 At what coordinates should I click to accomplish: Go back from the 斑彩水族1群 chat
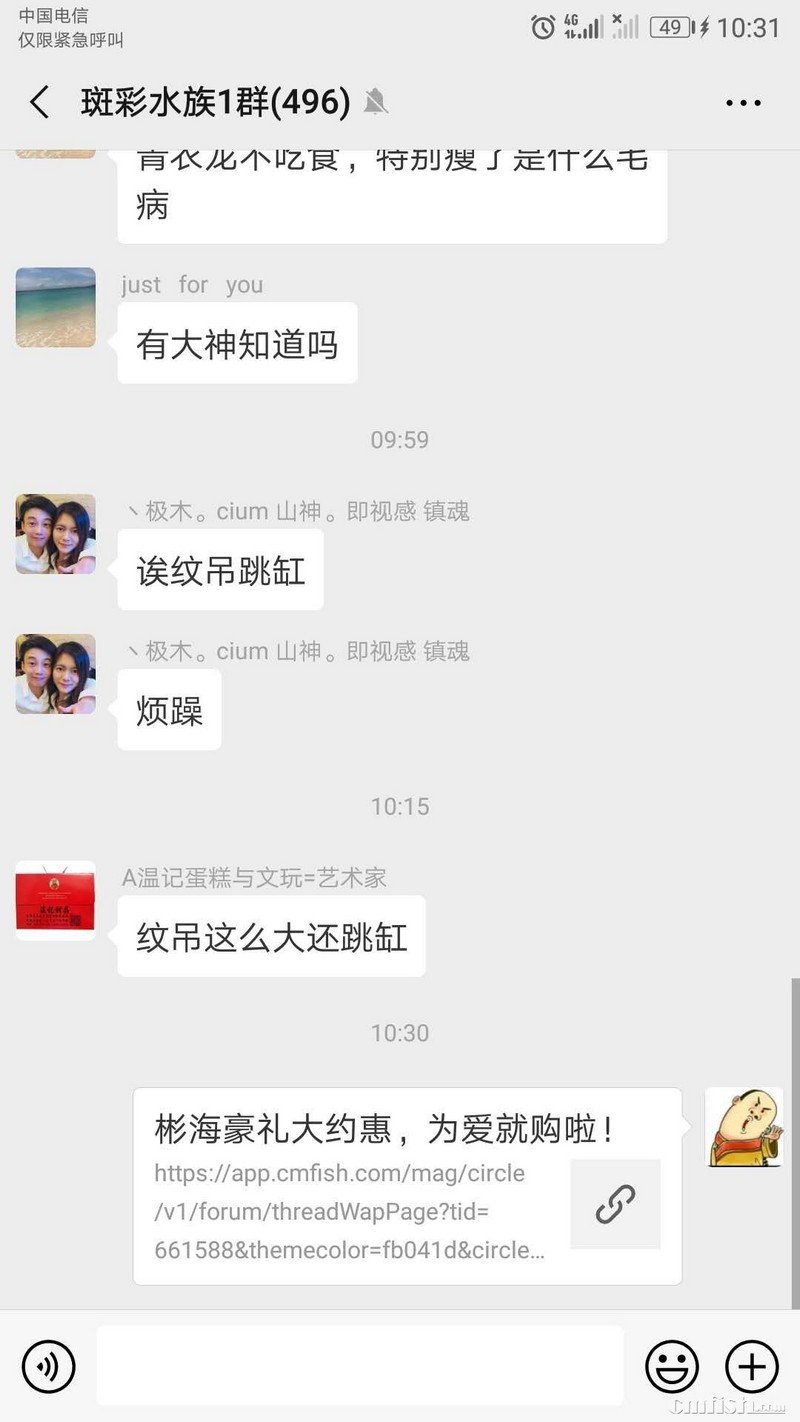[40, 102]
